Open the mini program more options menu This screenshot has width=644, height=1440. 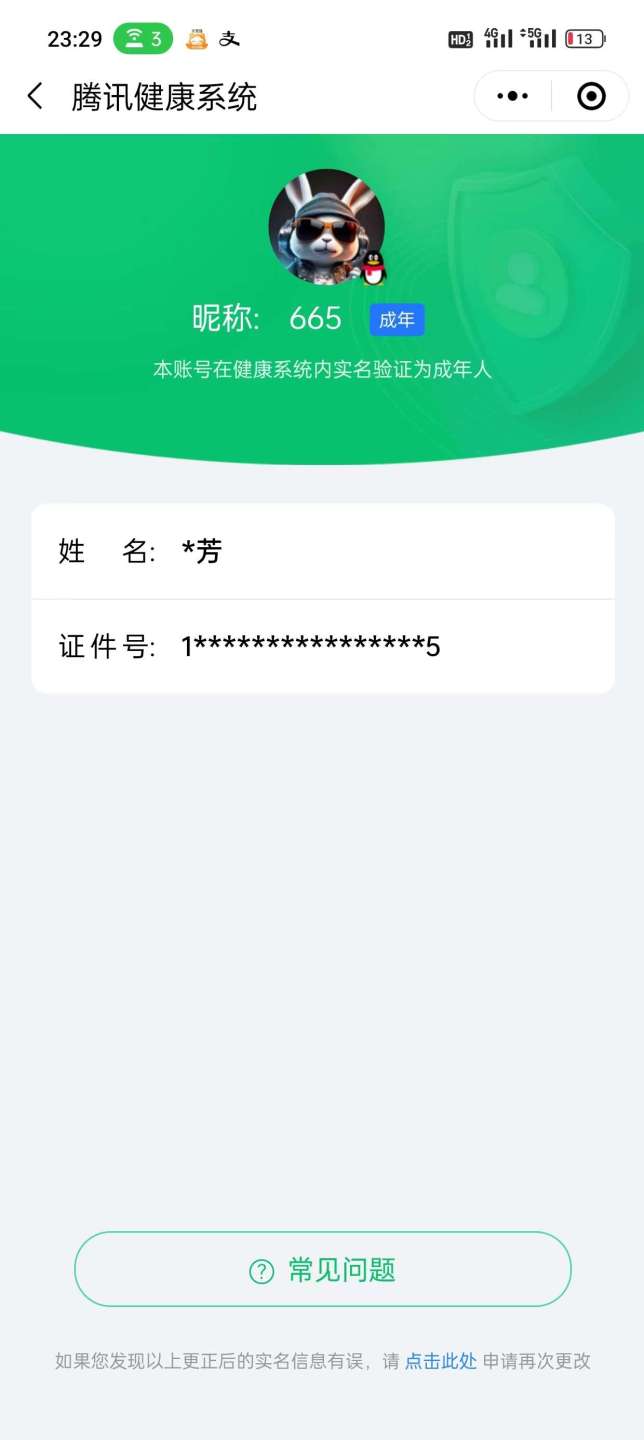(x=512, y=97)
